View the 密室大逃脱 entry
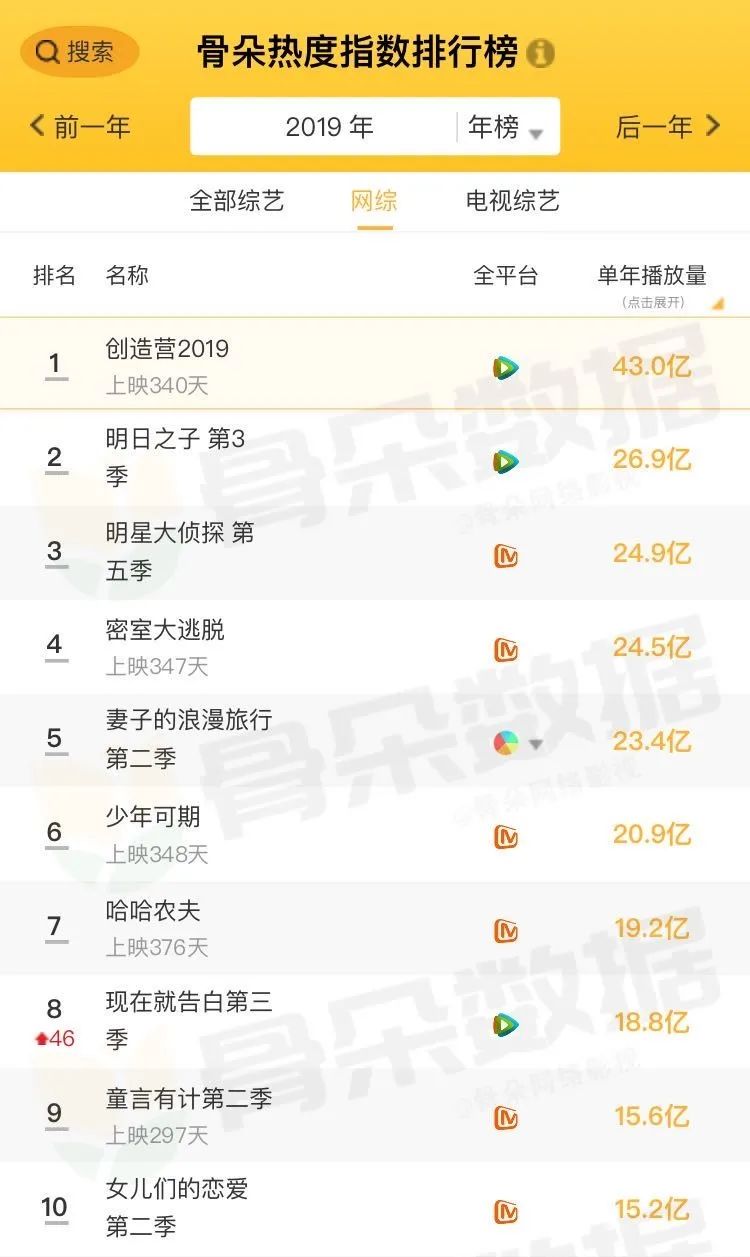Viewport: 750px width, 1257px height. pyautogui.click(x=165, y=630)
